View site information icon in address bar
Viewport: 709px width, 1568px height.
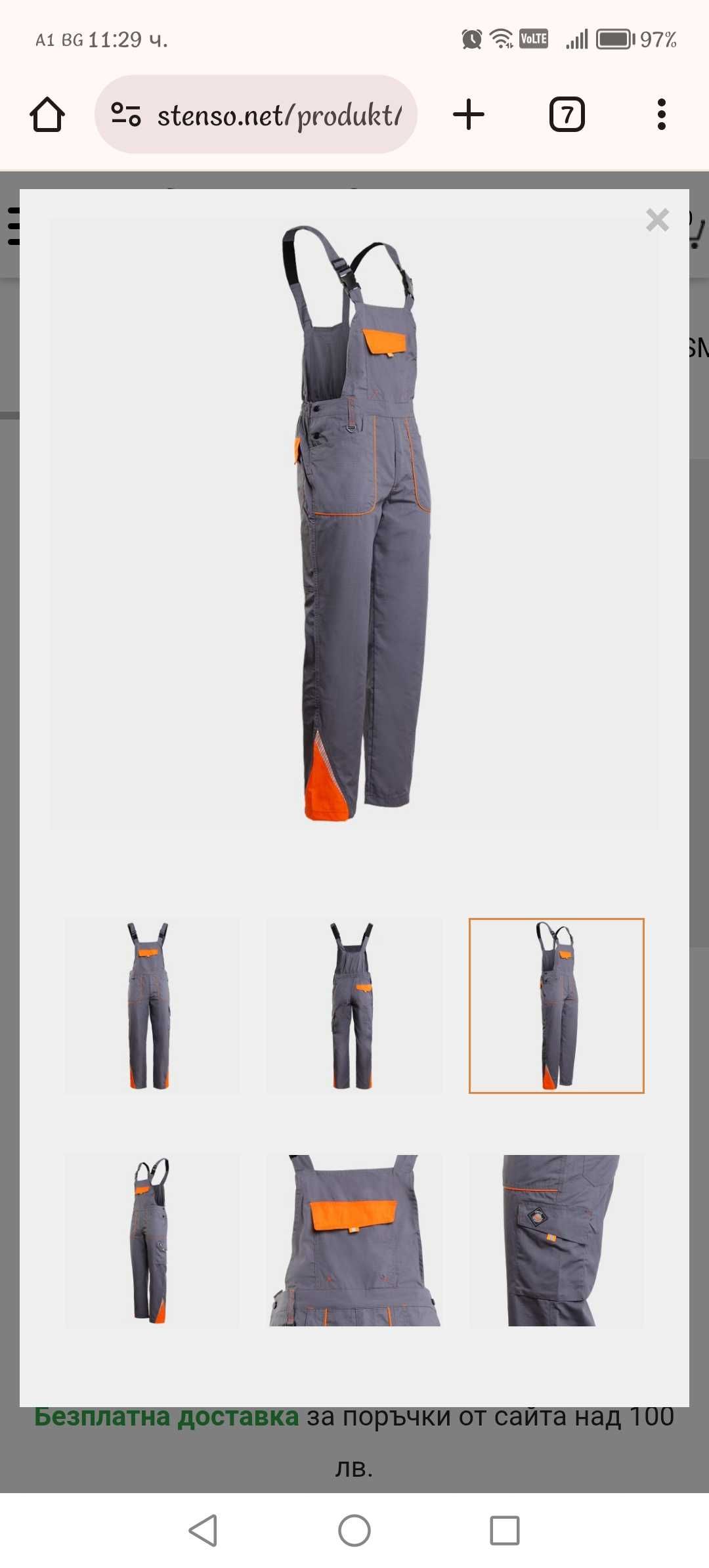[125, 115]
